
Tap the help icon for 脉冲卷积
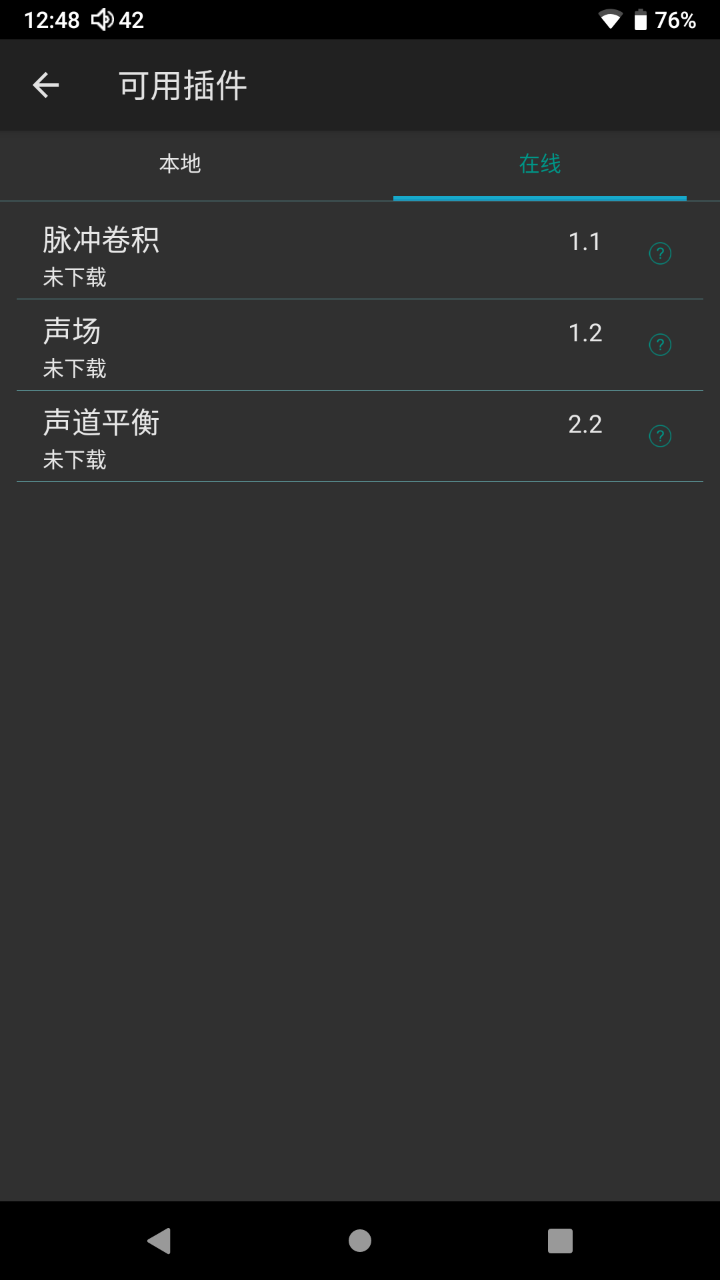pyautogui.click(x=660, y=254)
